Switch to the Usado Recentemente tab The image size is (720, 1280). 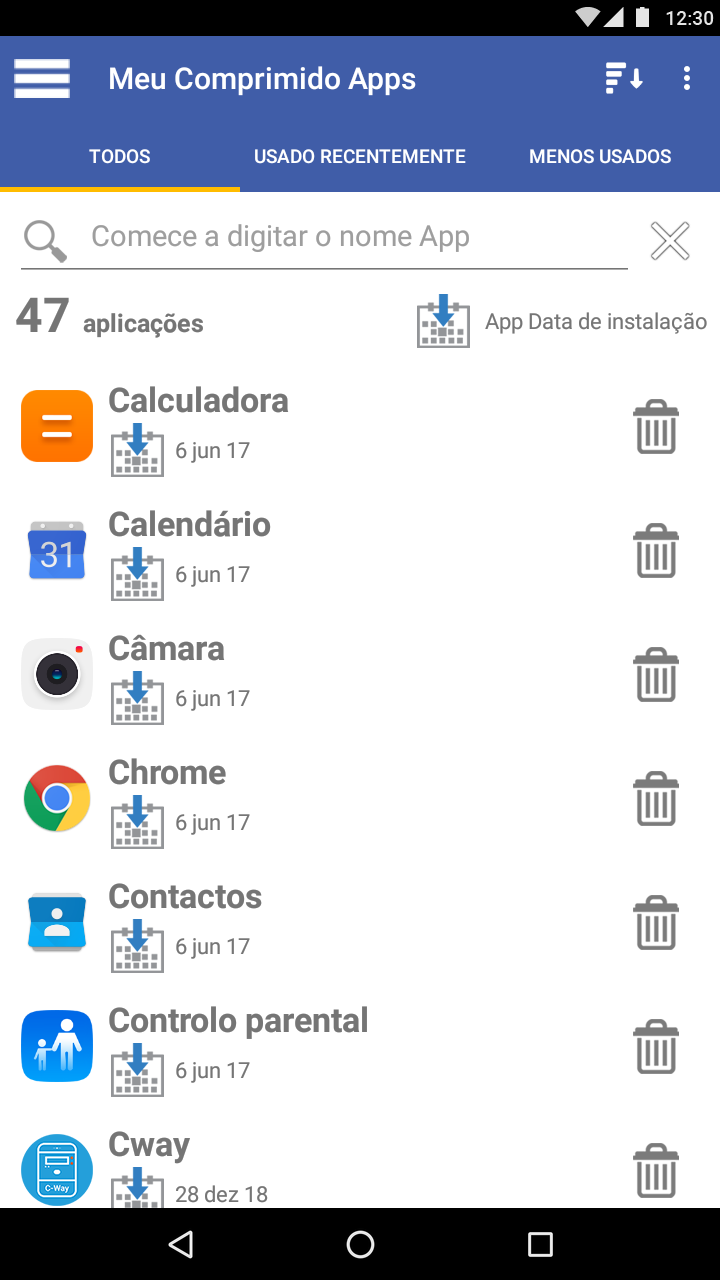tap(360, 157)
